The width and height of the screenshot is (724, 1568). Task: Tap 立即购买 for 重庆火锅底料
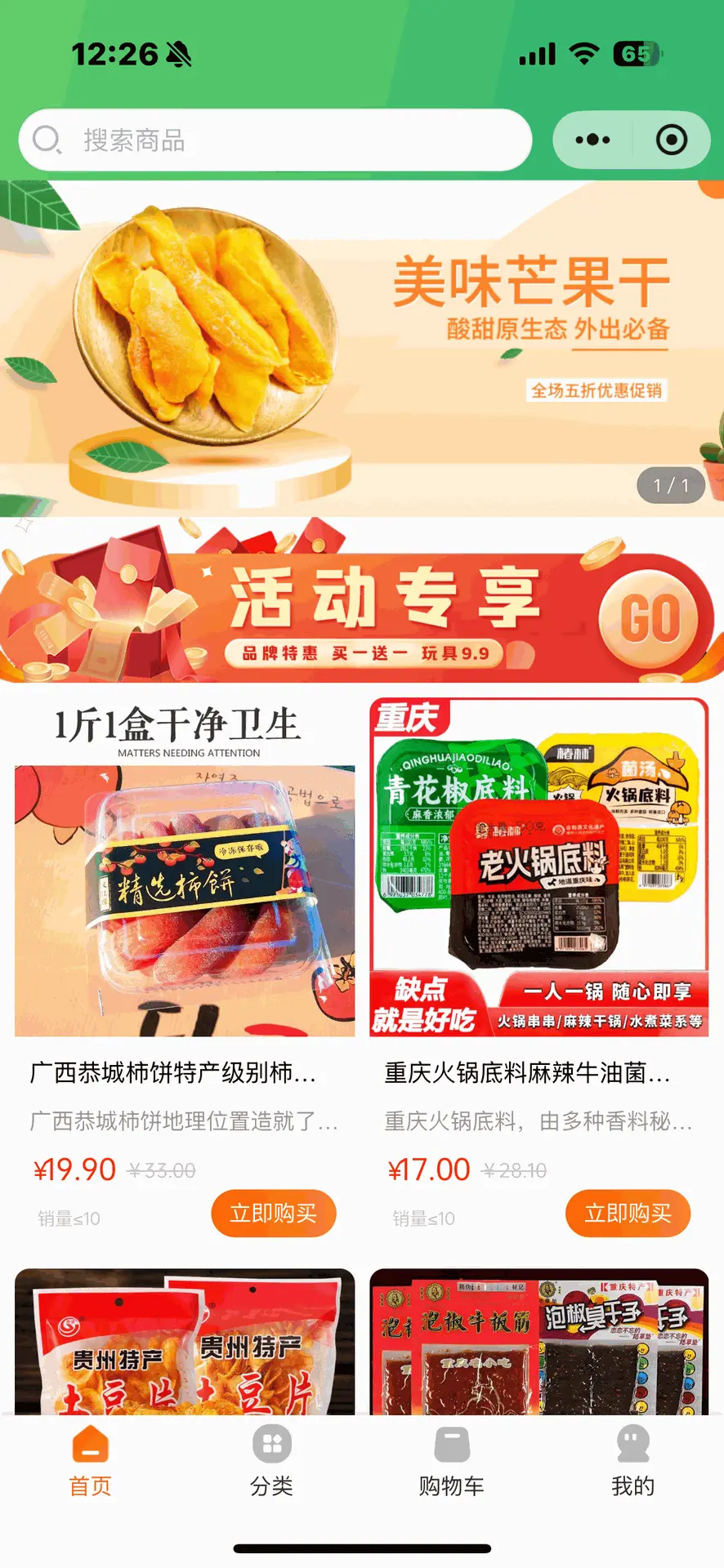click(x=628, y=1214)
